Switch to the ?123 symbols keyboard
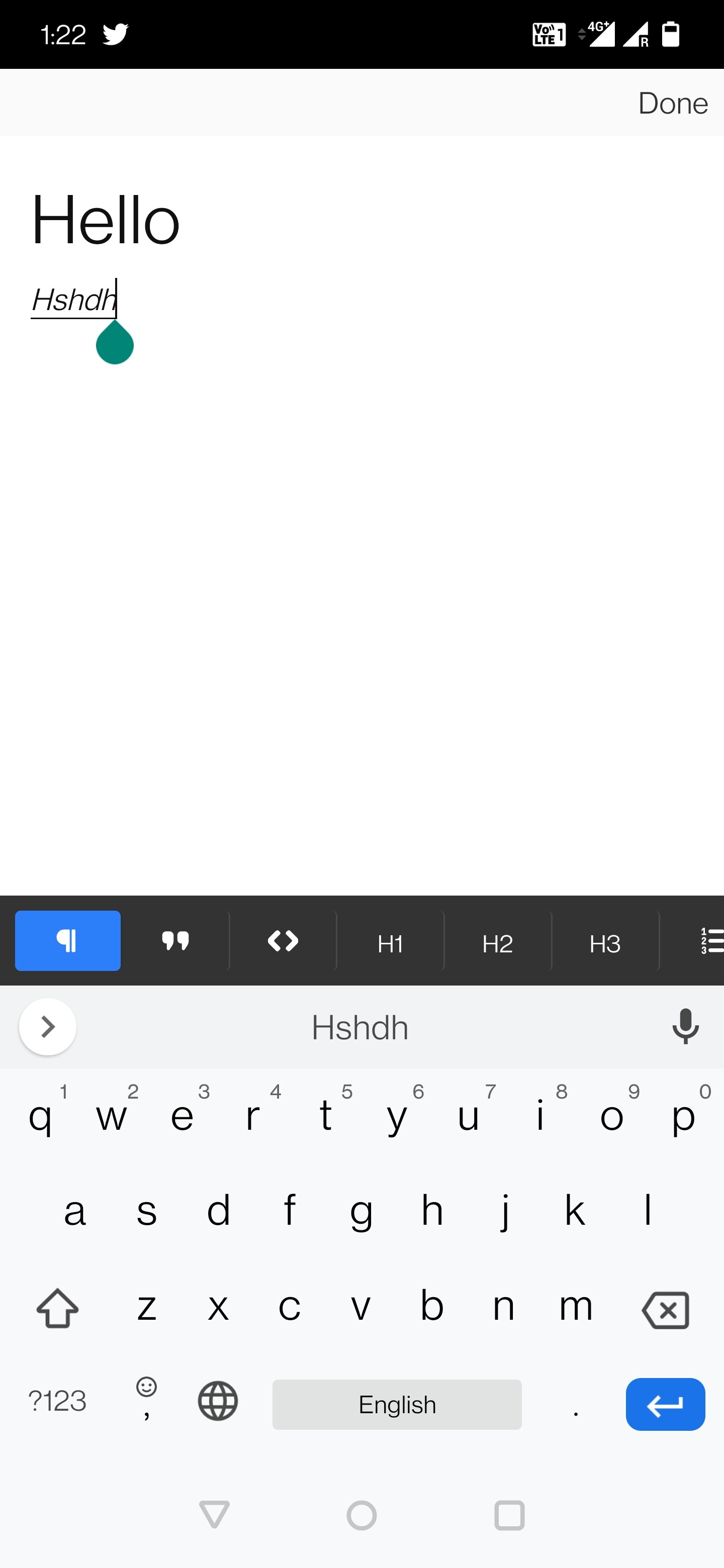Viewport: 724px width, 1568px height. (57, 1401)
